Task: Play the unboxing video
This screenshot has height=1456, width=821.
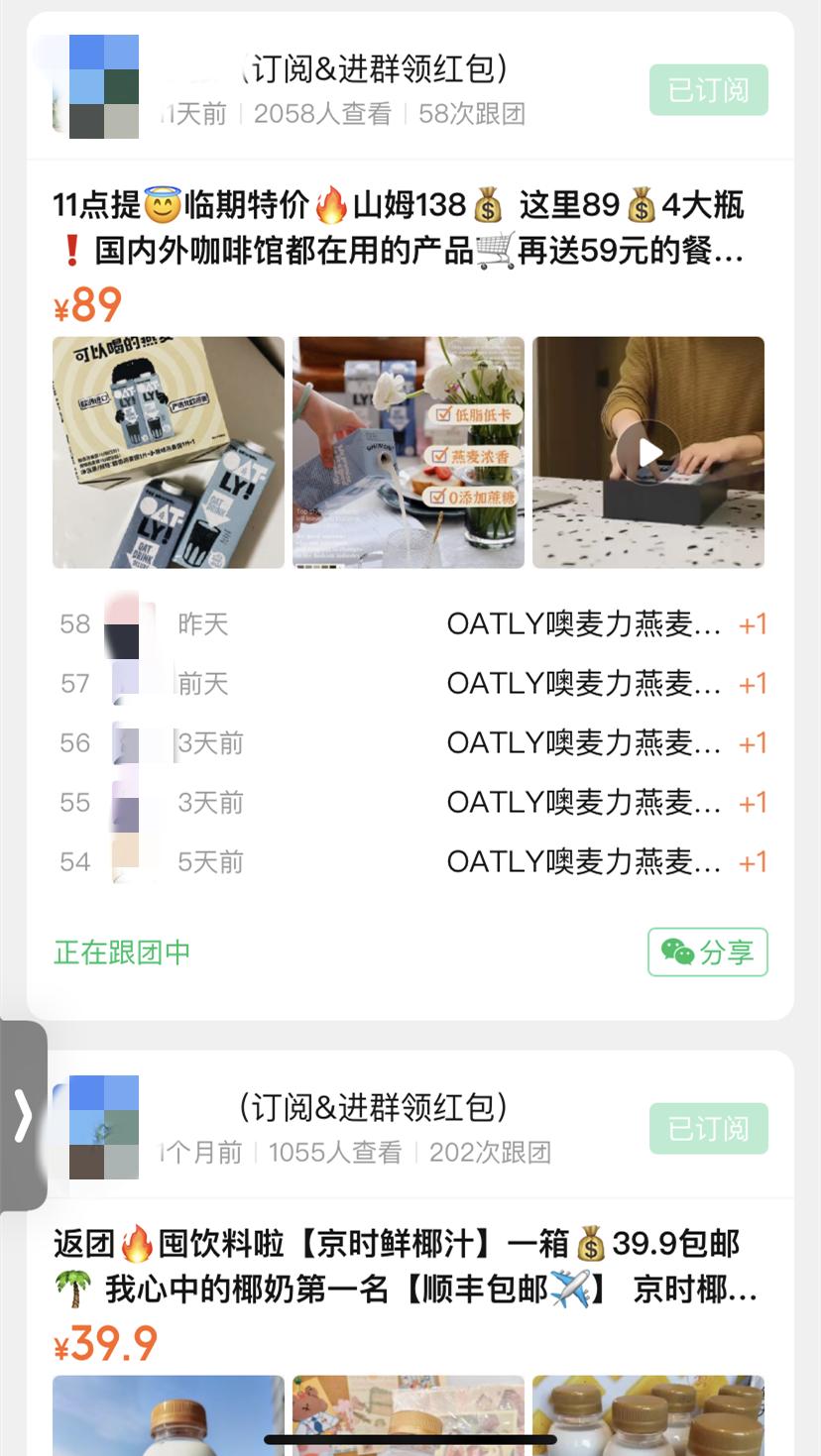Action: coord(648,452)
